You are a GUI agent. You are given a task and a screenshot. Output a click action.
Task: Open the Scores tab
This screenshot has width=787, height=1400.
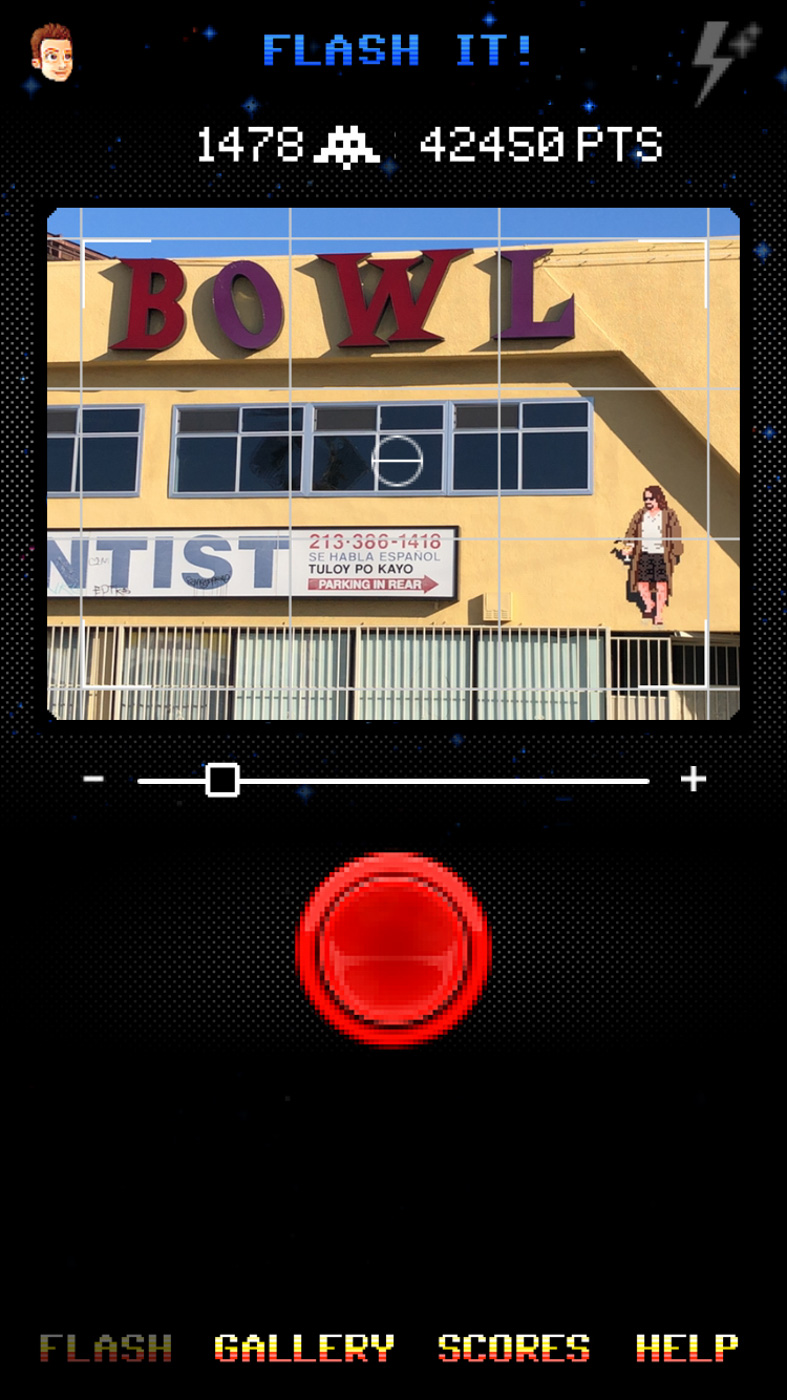click(514, 1348)
